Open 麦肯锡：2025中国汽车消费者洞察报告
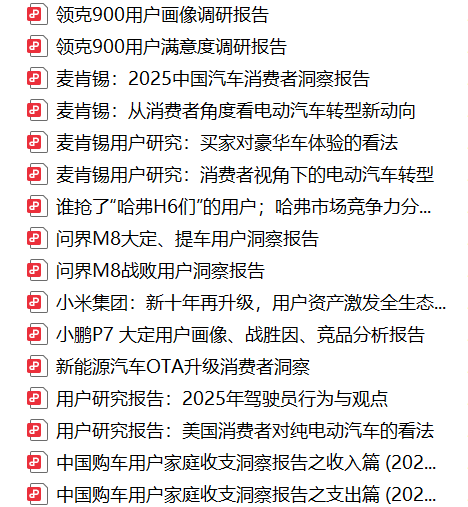Screen dimensions: 468x507 point(213,79)
